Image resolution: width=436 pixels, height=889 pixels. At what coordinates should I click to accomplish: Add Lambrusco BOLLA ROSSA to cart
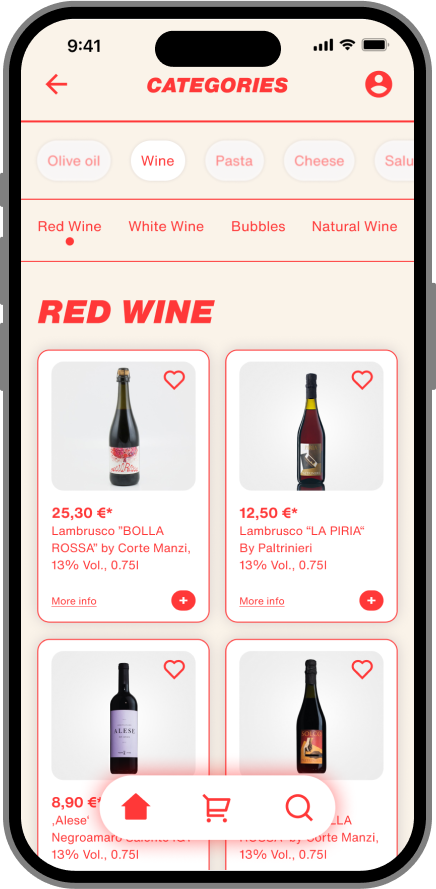183,600
